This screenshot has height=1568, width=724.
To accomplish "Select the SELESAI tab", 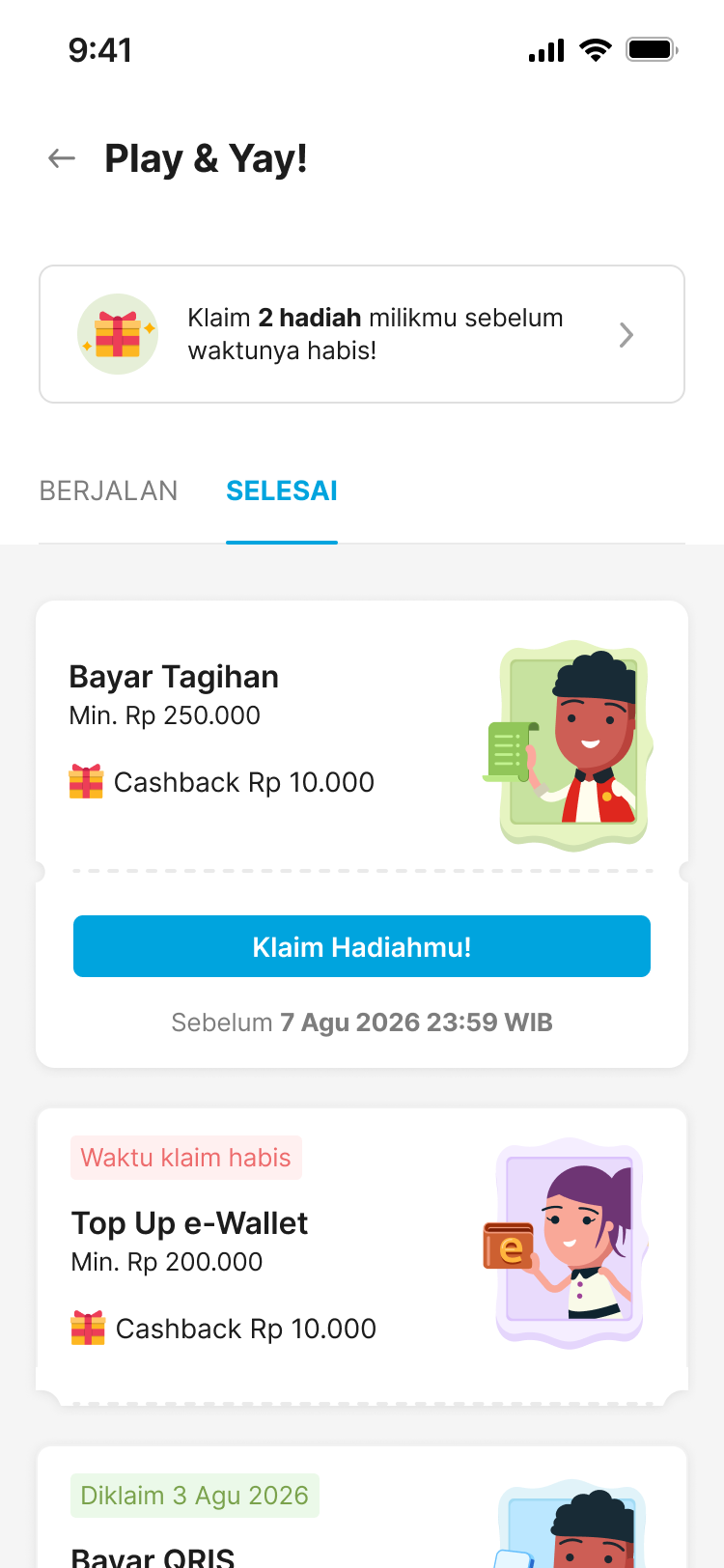I will pos(282,490).
